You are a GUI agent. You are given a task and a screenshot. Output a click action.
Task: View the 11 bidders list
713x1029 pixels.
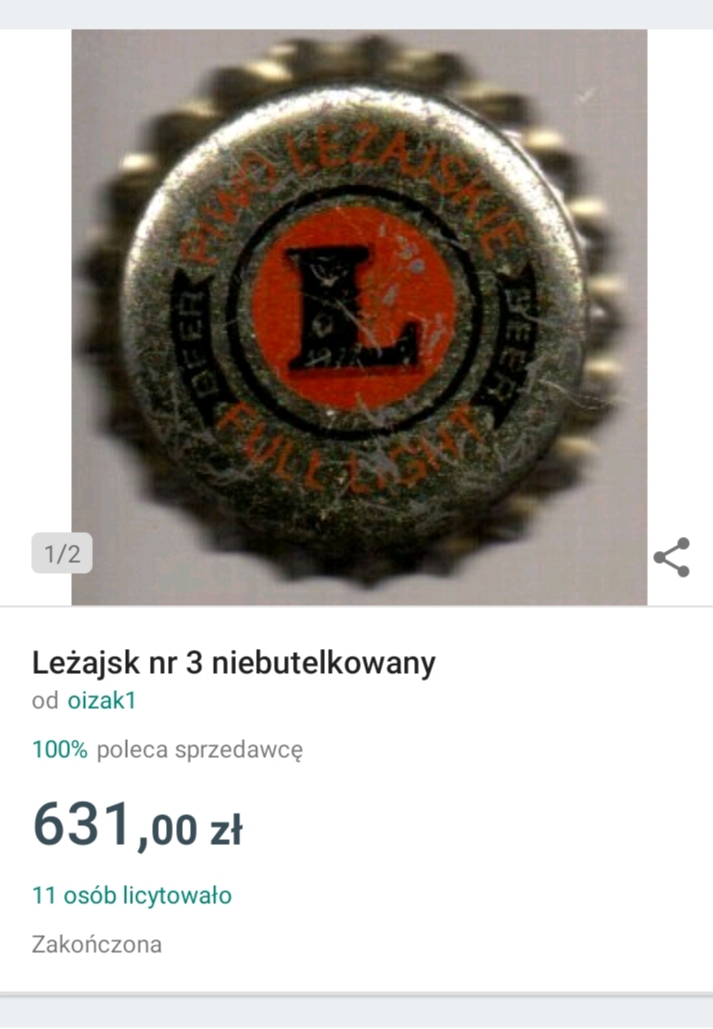pos(131,895)
